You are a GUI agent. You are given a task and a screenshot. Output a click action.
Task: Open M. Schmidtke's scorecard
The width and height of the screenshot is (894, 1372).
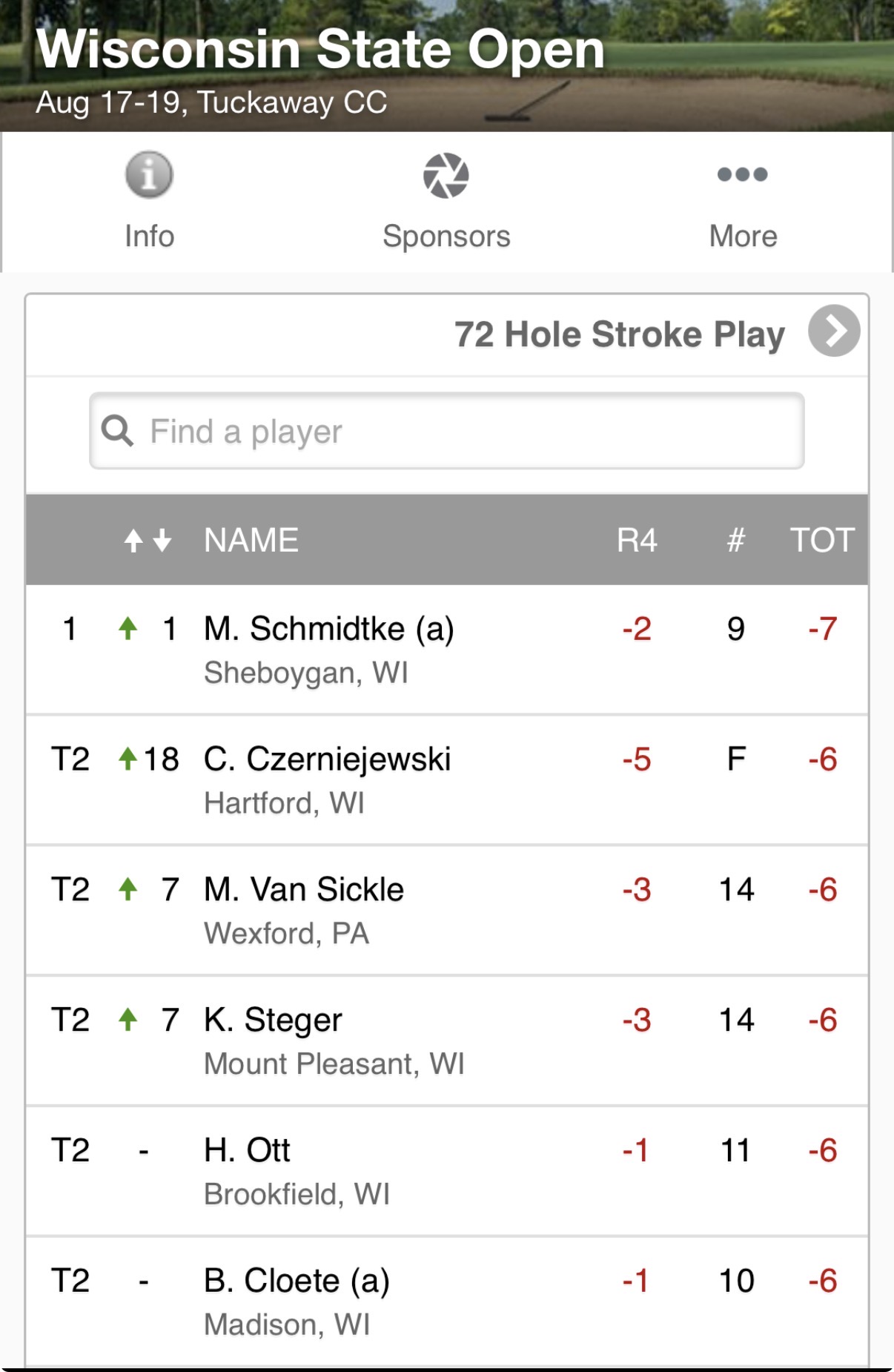point(447,650)
